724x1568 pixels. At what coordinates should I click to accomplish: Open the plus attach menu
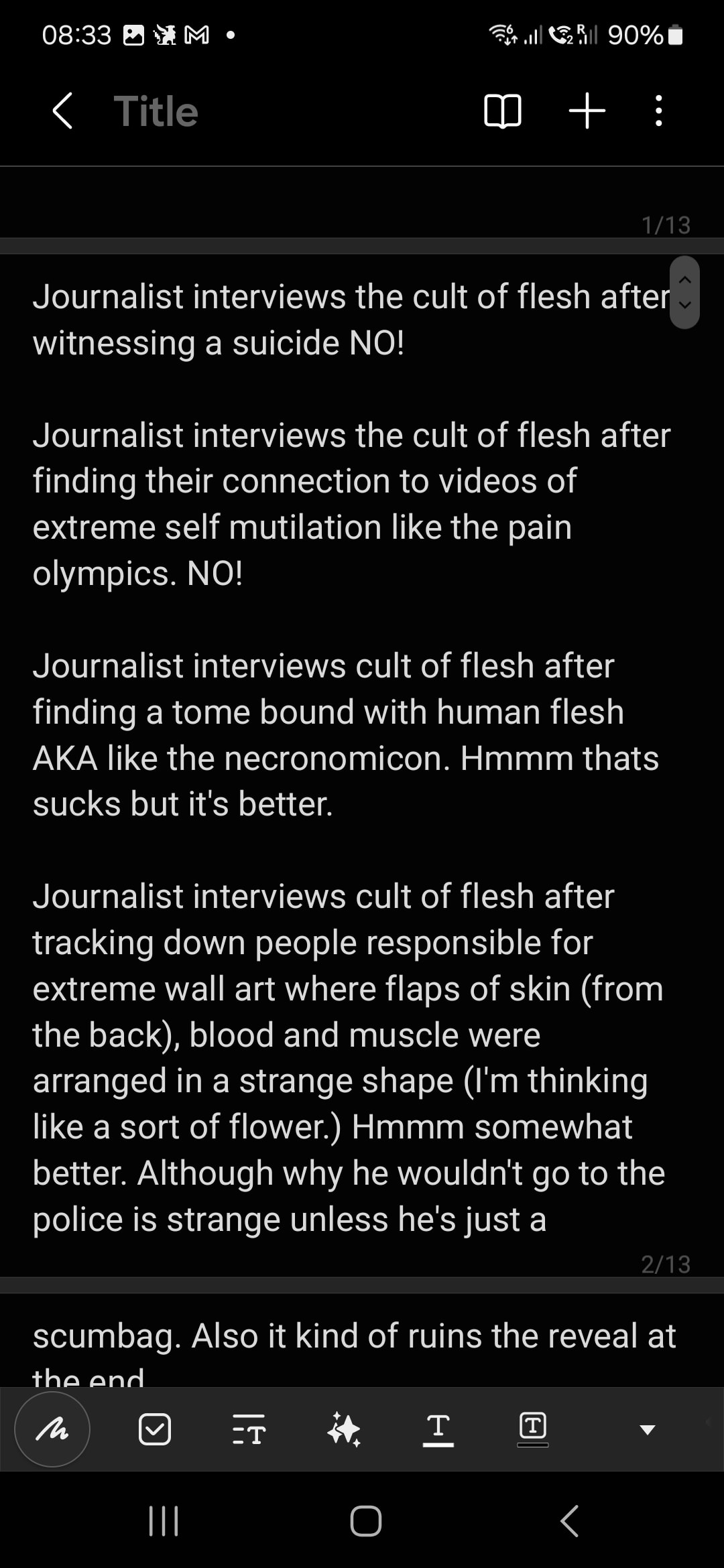coord(587,111)
